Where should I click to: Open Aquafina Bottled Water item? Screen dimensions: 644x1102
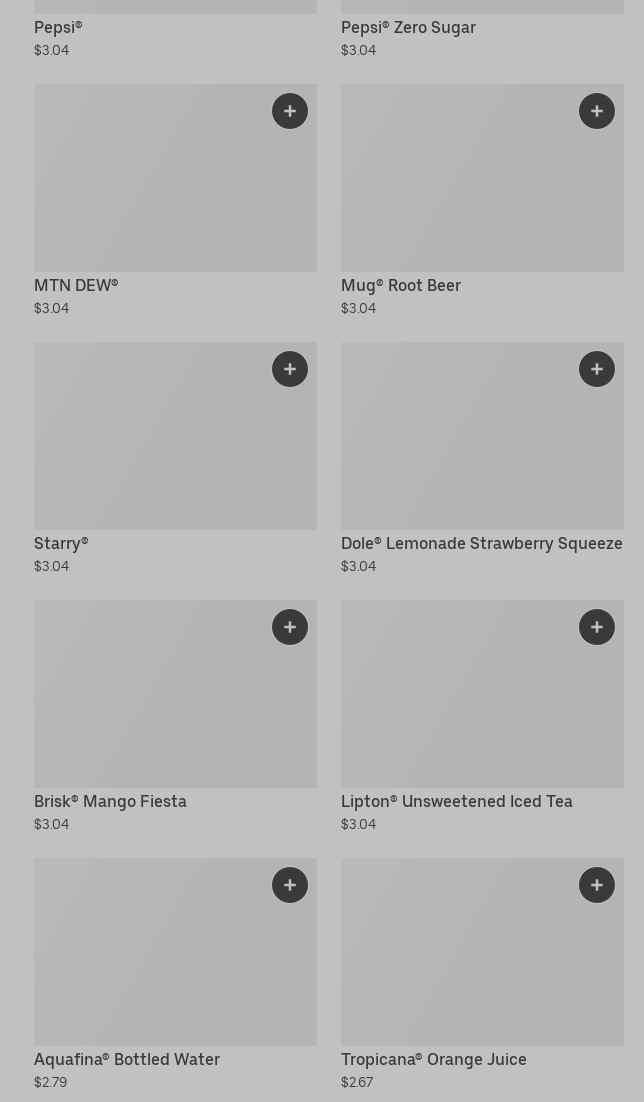coord(150,965)
